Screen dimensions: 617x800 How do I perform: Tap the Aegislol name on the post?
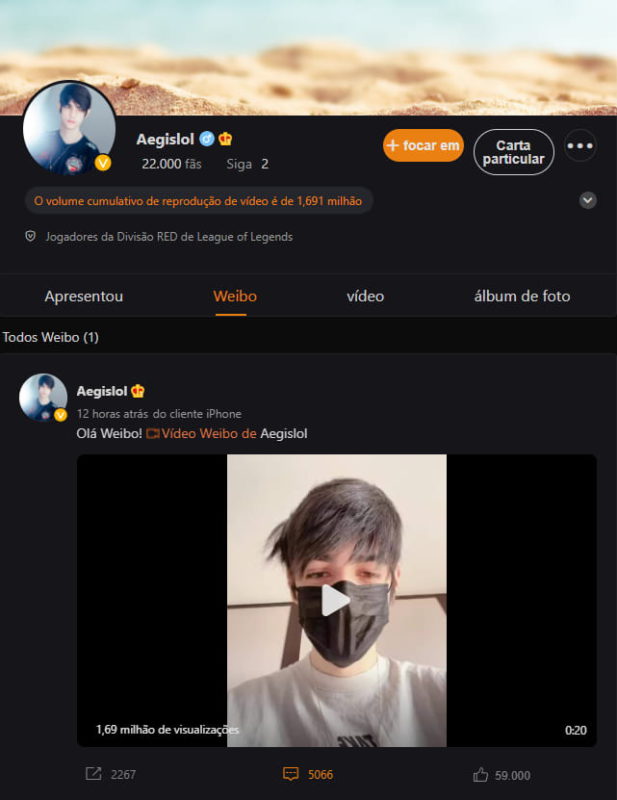(102, 391)
